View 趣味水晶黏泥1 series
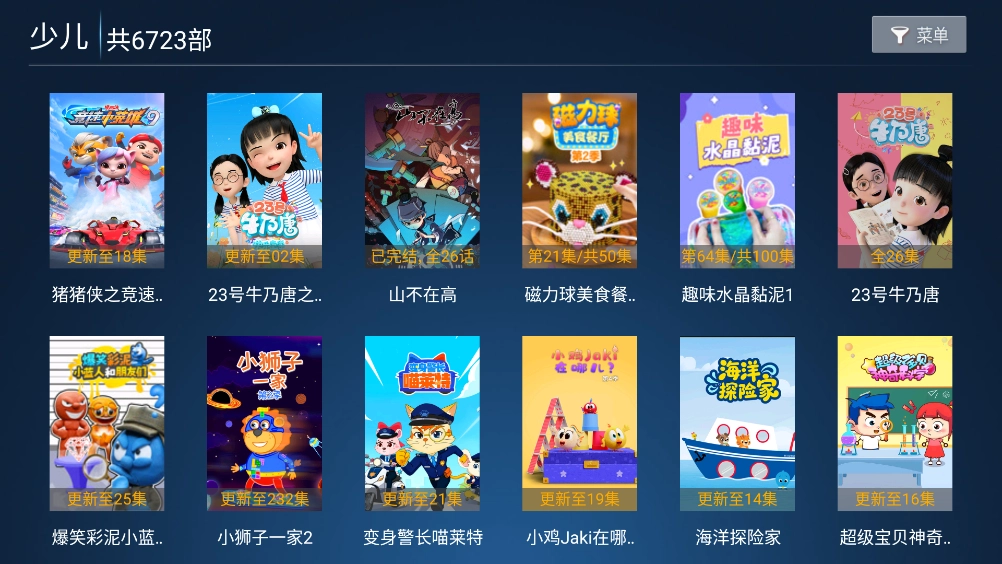This screenshot has width=1002, height=564. (x=737, y=181)
